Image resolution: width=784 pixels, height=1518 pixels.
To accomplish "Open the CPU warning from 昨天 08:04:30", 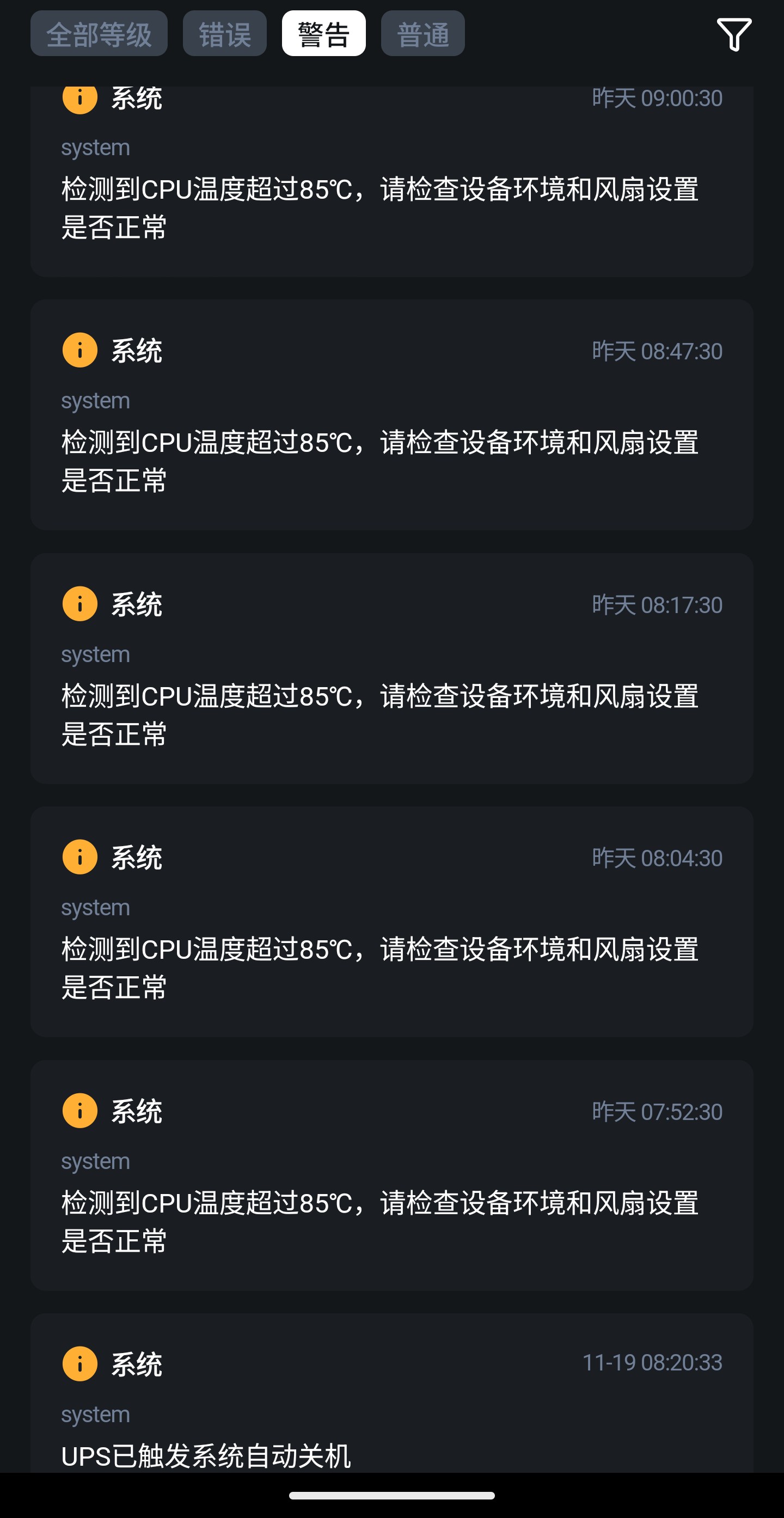I will click(x=391, y=922).
